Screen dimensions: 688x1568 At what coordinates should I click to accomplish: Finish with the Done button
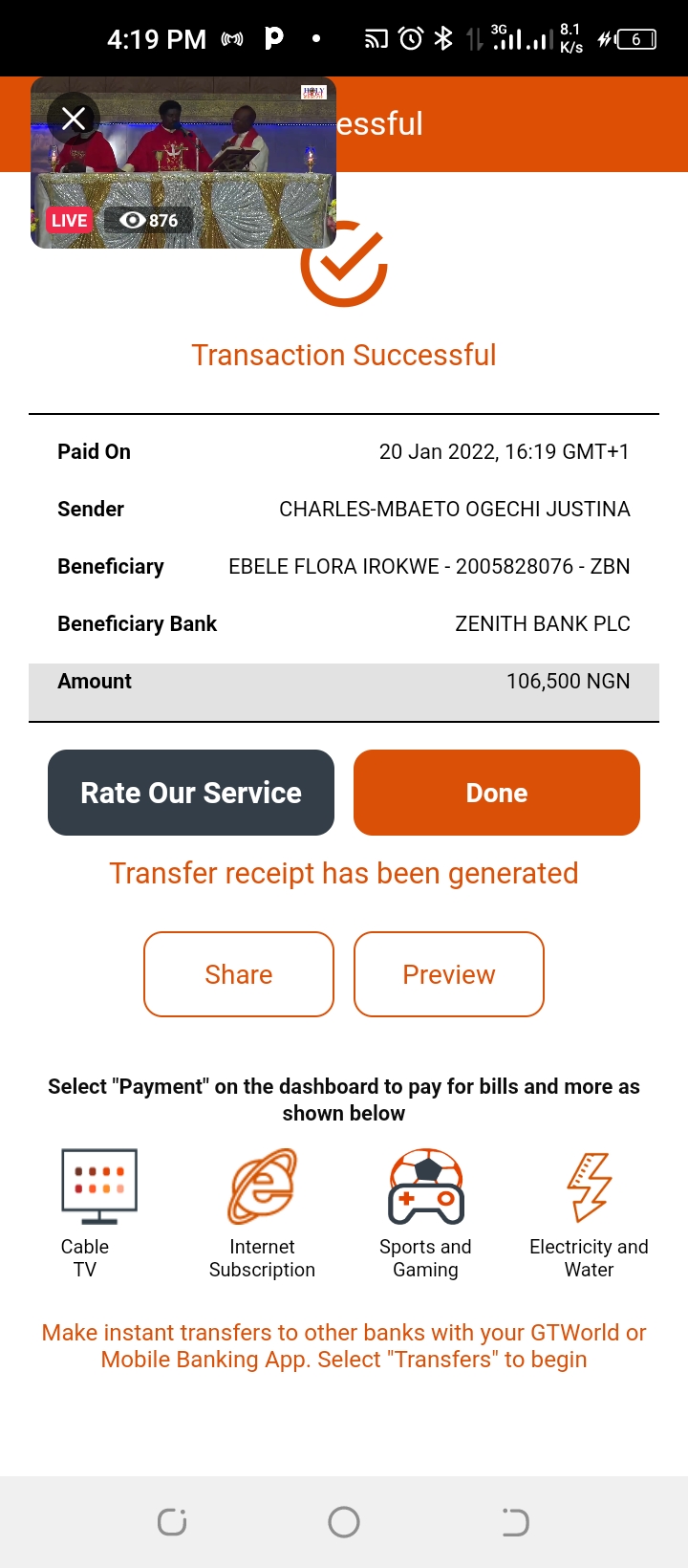point(497,793)
